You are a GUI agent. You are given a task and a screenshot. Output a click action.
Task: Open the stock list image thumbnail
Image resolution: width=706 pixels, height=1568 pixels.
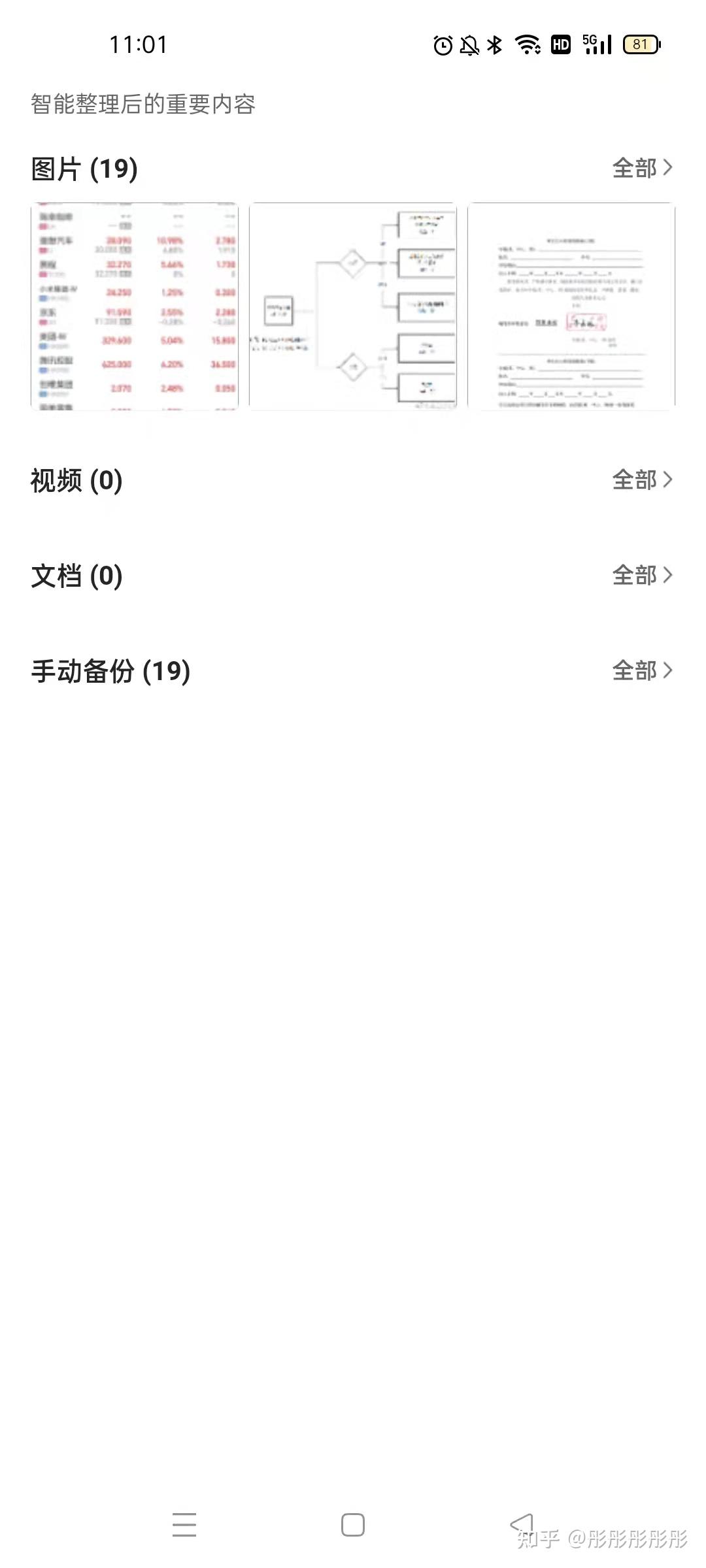[135, 306]
